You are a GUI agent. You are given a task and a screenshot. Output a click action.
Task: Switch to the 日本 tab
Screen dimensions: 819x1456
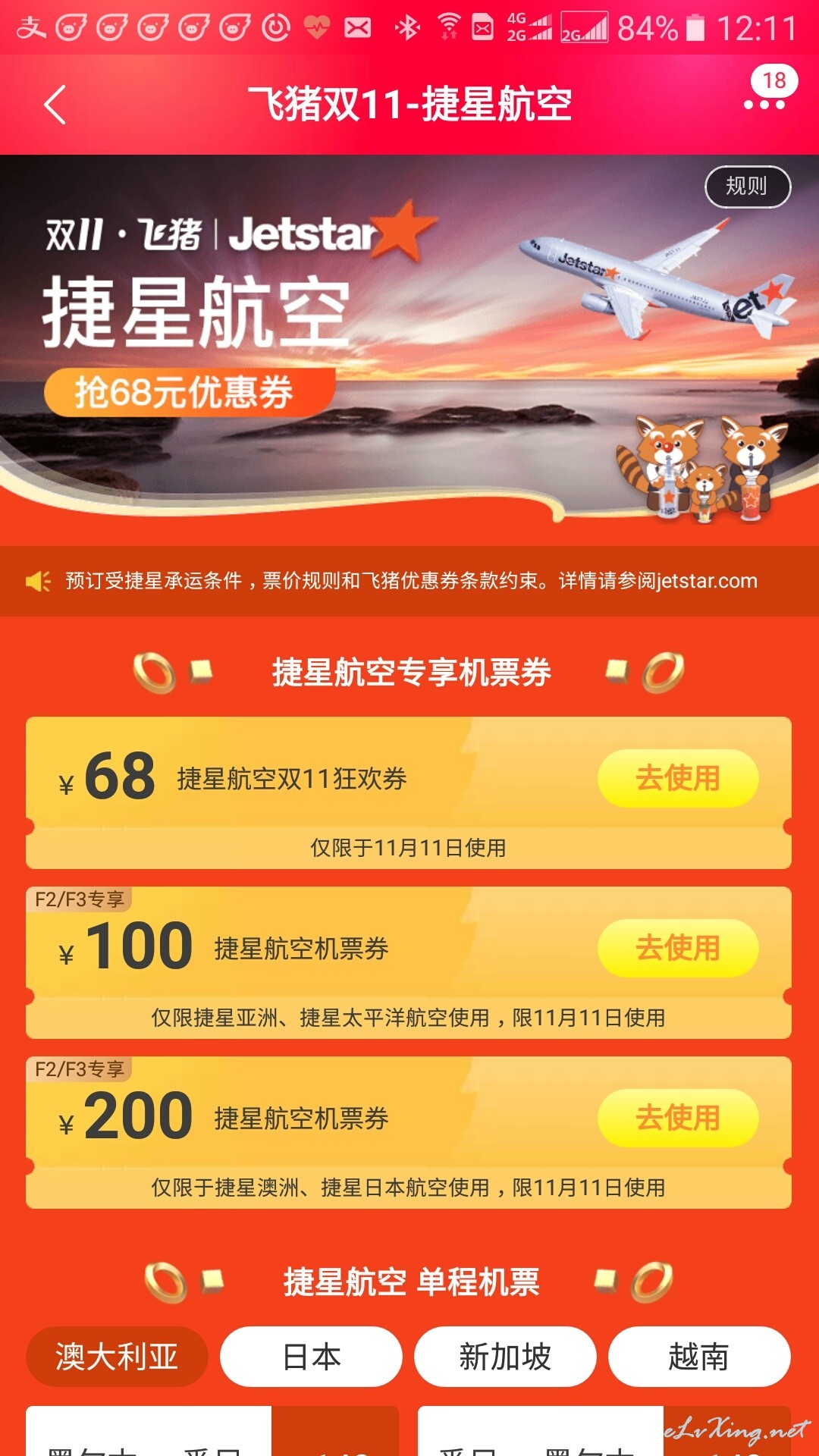click(x=311, y=1357)
